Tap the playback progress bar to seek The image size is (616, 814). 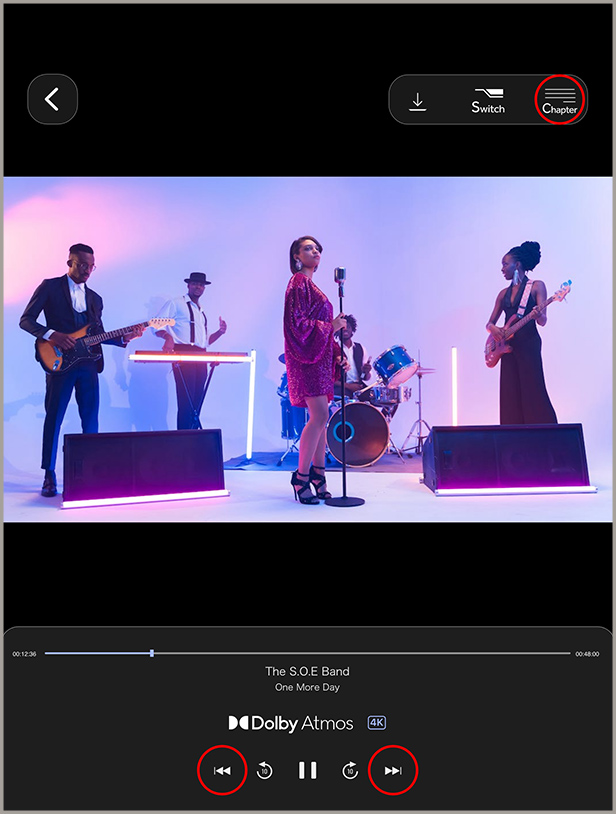[x=300, y=653]
